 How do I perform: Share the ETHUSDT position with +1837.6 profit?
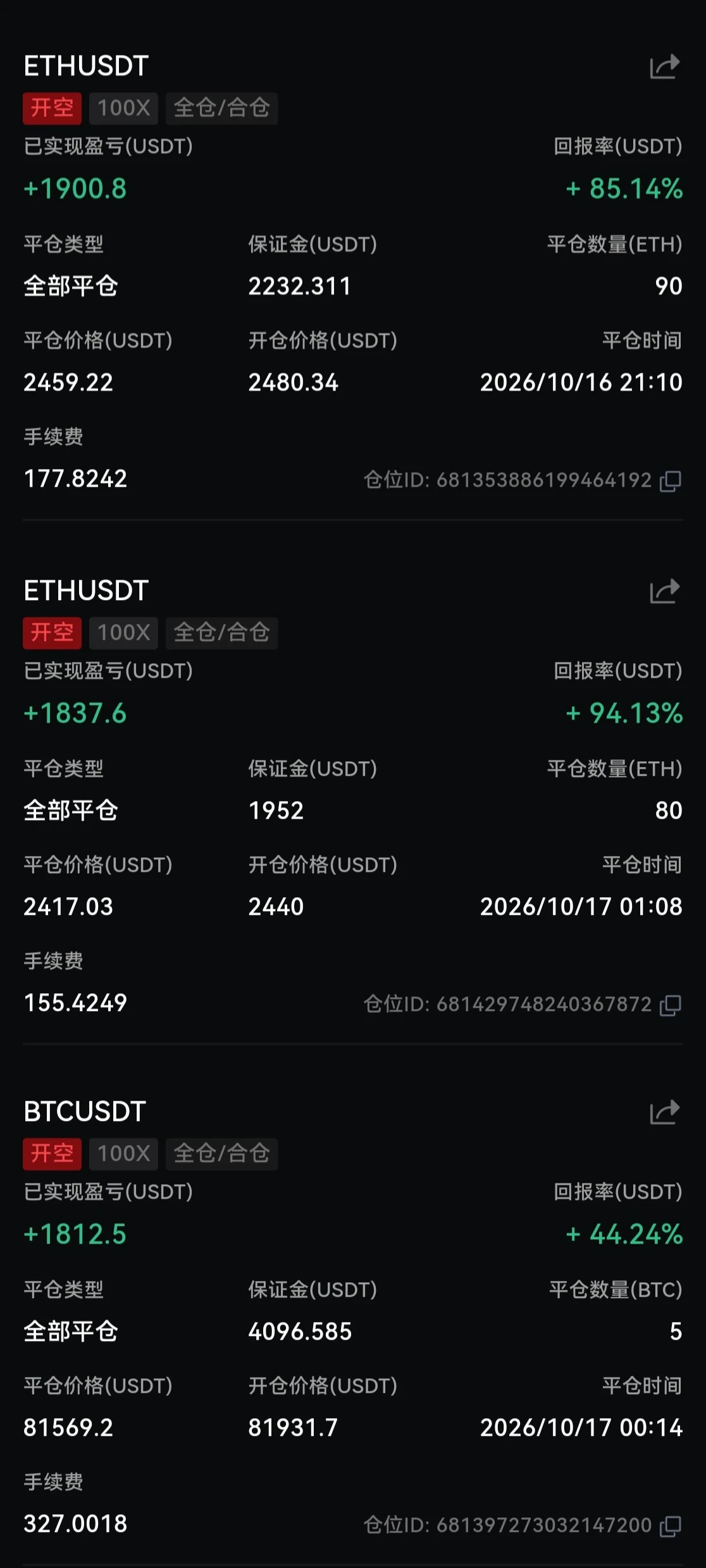664,591
